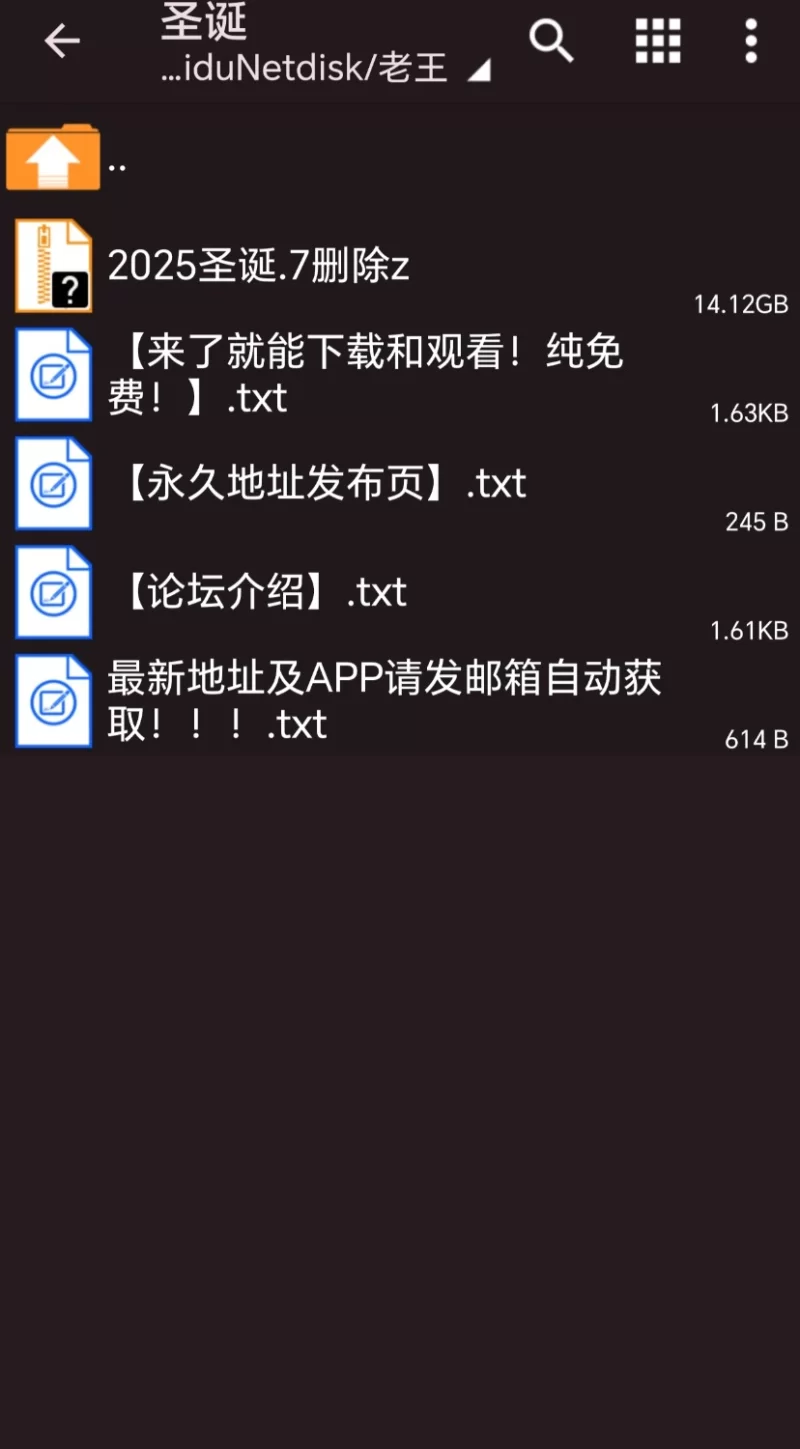Switch the view with the grid icon
The height and width of the screenshot is (1449, 800).
coord(658,42)
